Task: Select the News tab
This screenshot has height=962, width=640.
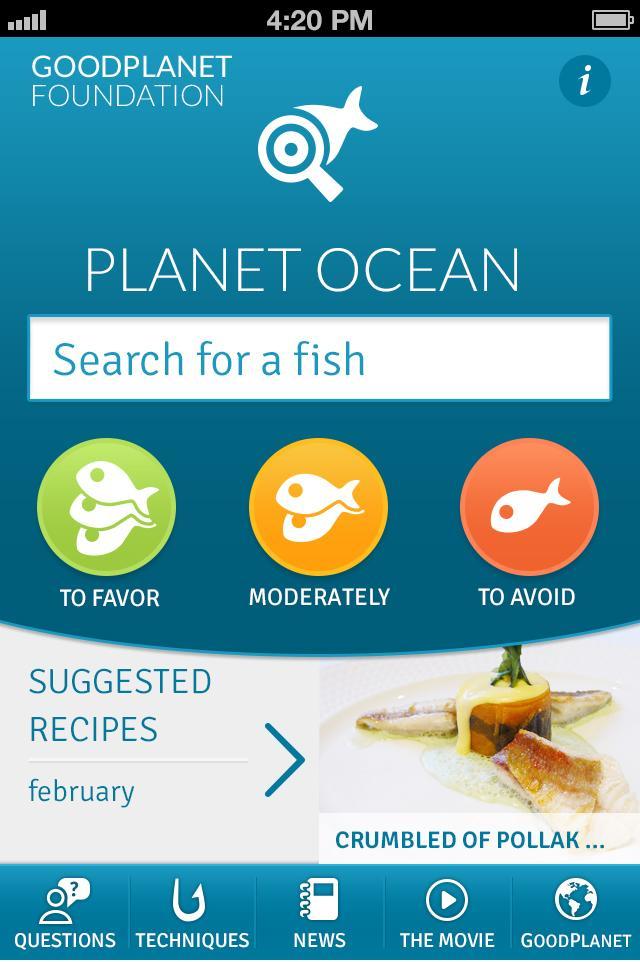Action: 320,913
